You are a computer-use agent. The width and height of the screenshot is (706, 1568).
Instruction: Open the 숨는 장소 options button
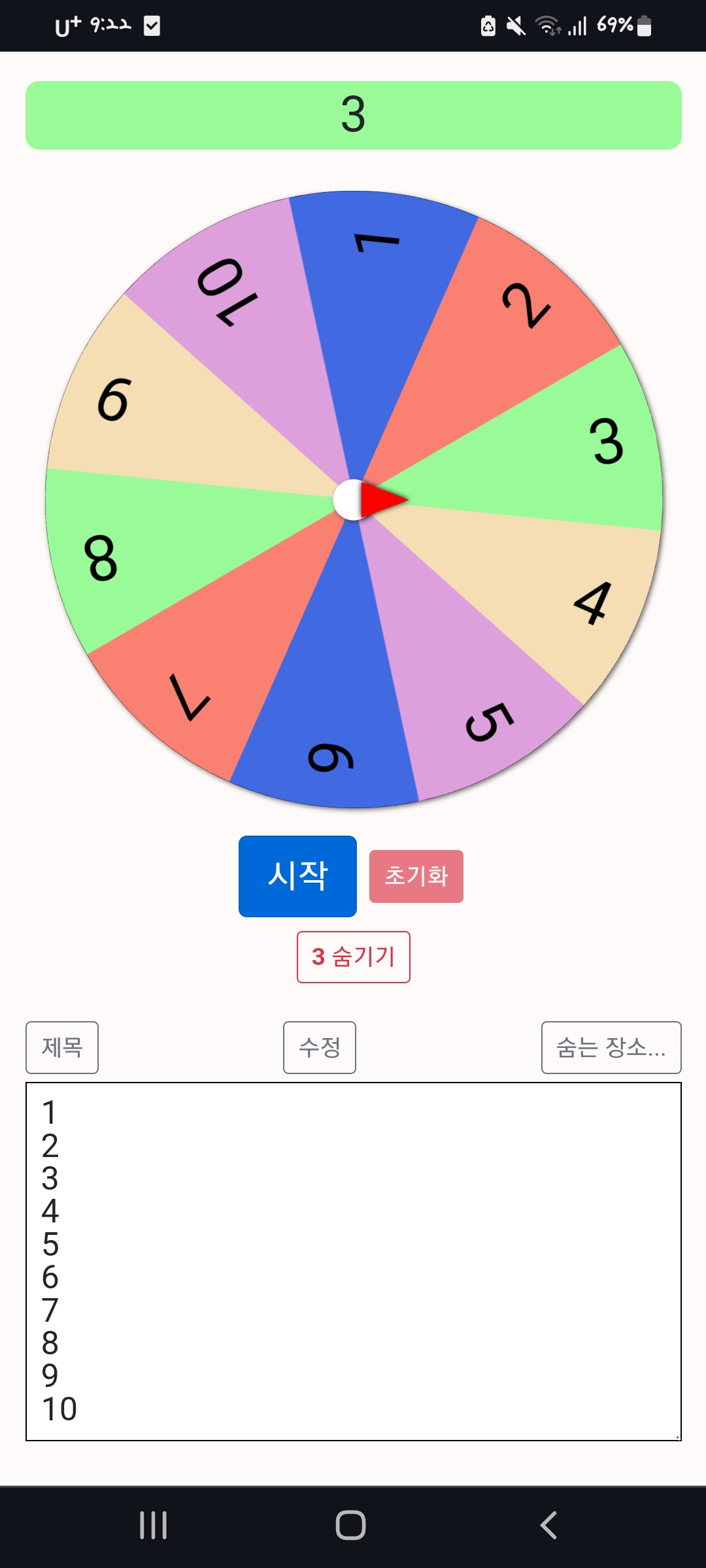(611, 1047)
